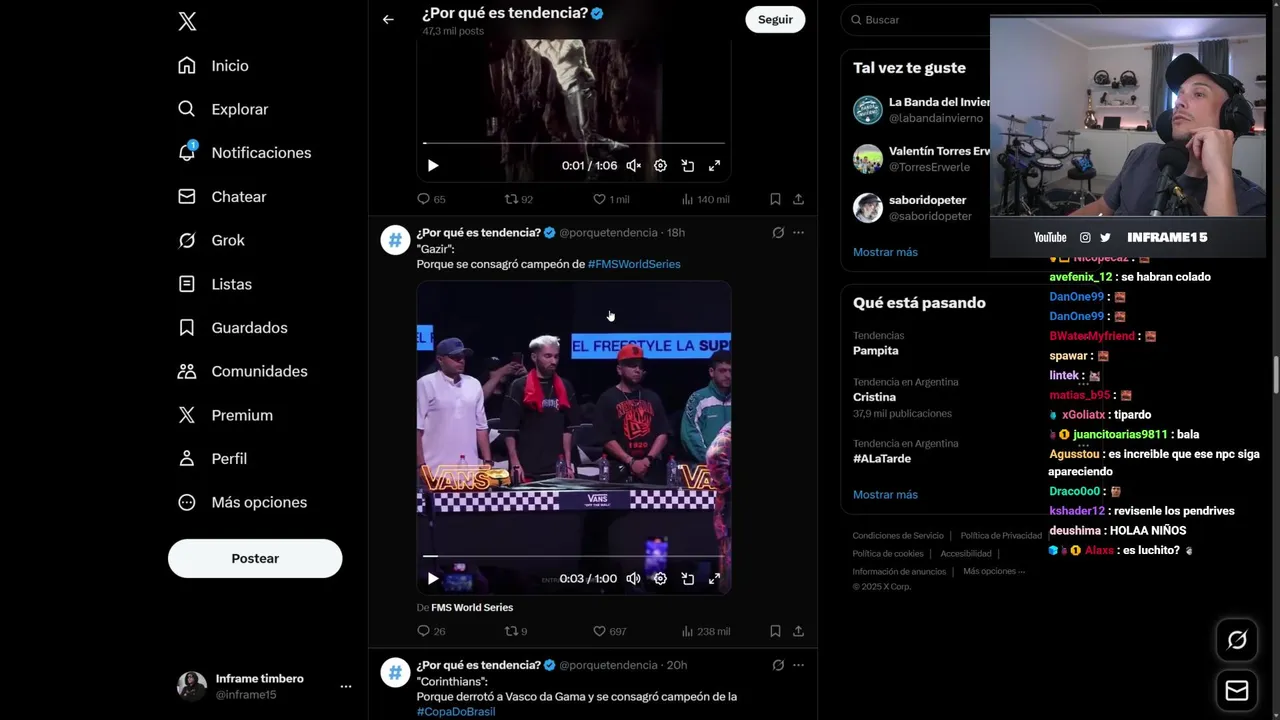The image size is (1280, 720).
Task: Open the overflow menu on the Gazir post
Action: (798, 232)
